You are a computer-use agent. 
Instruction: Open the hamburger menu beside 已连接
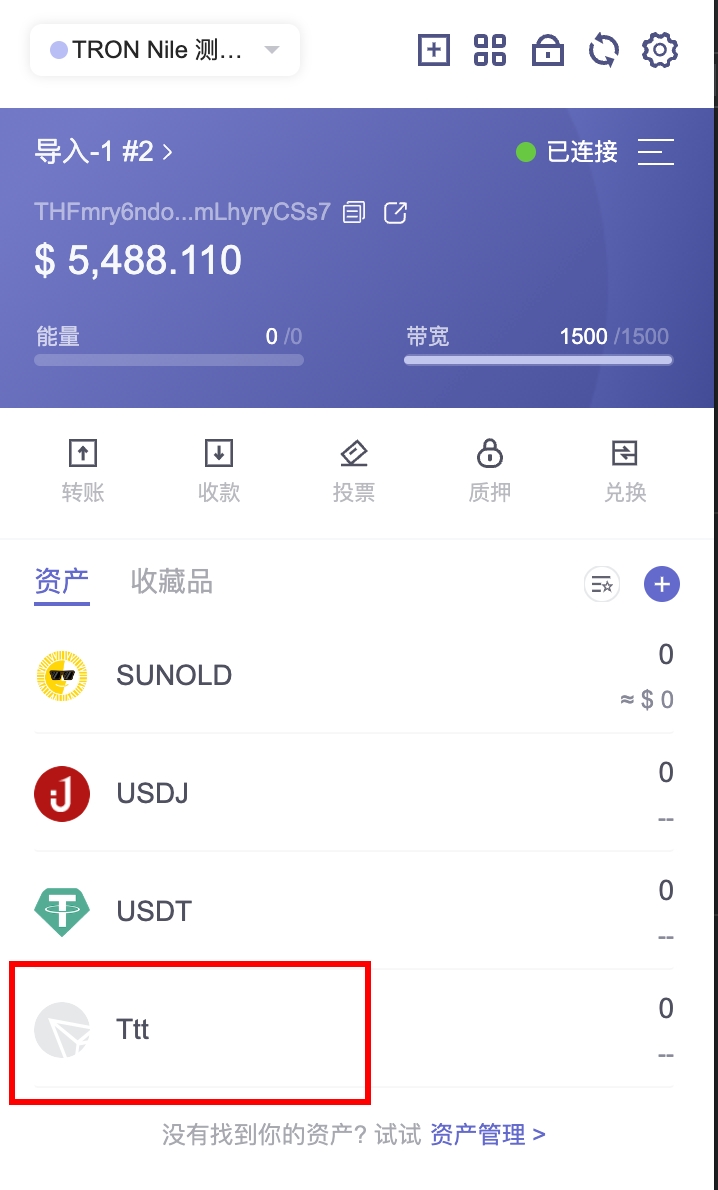(x=656, y=152)
